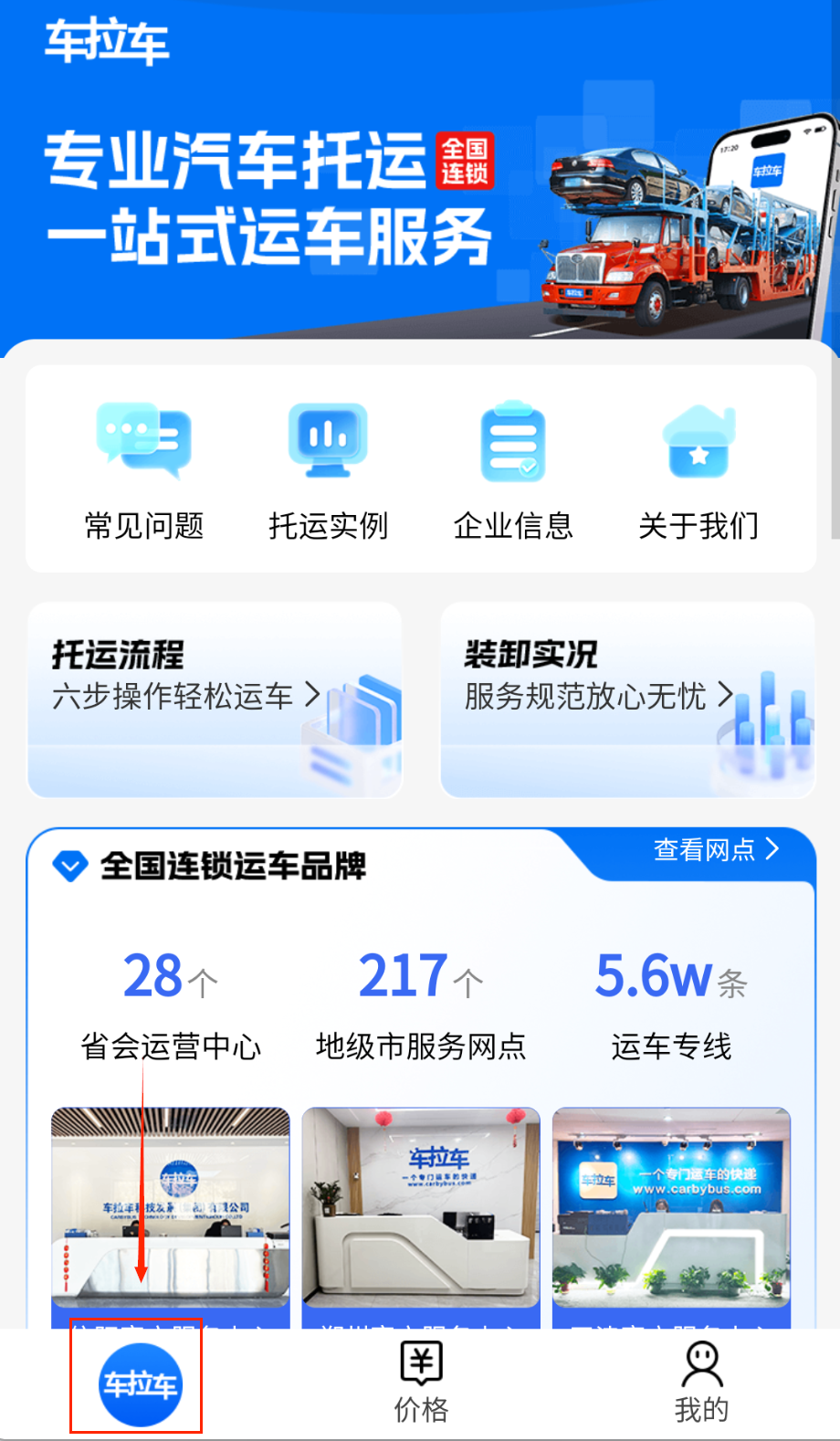Open the 装卸实况 card
840x1441 pixels.
(x=627, y=699)
